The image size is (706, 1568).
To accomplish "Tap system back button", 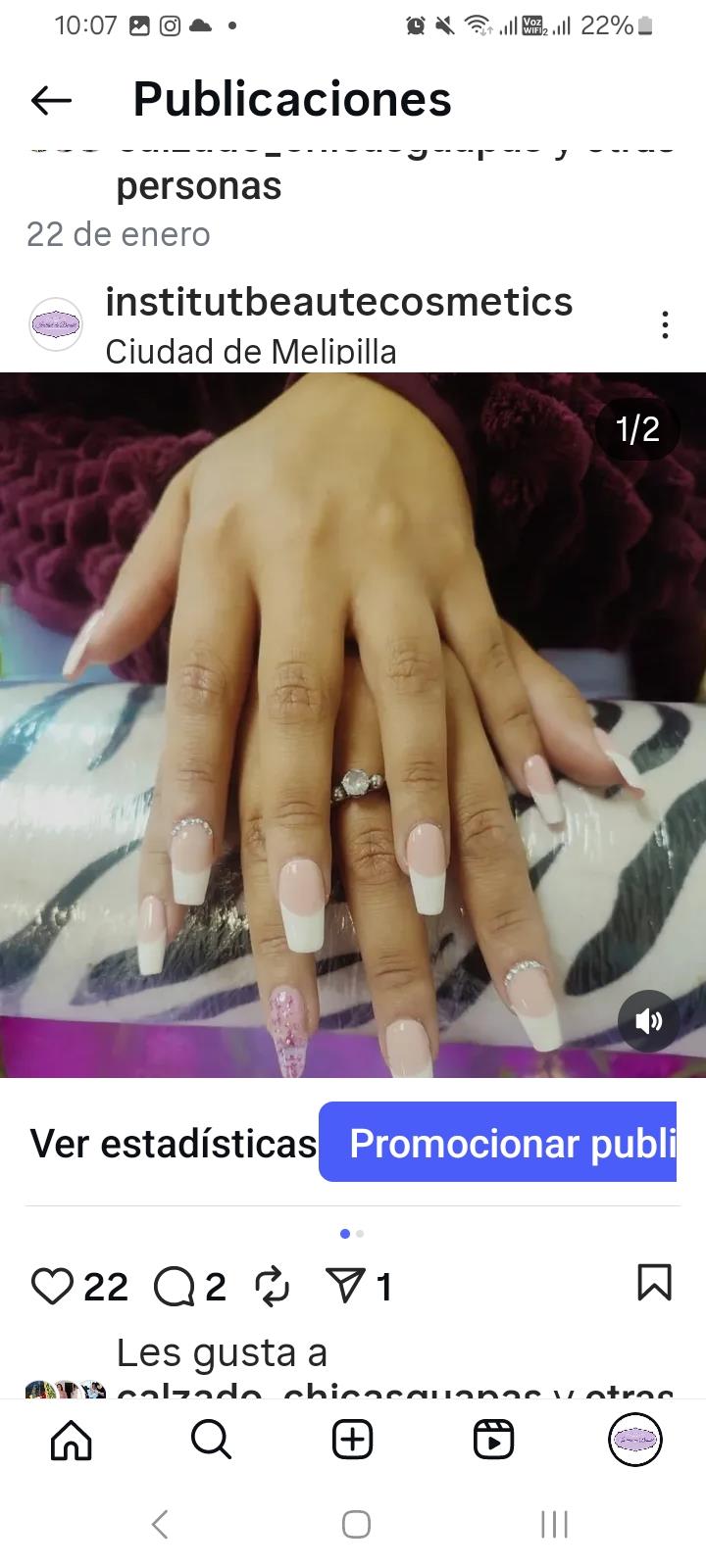I will coord(160,1524).
